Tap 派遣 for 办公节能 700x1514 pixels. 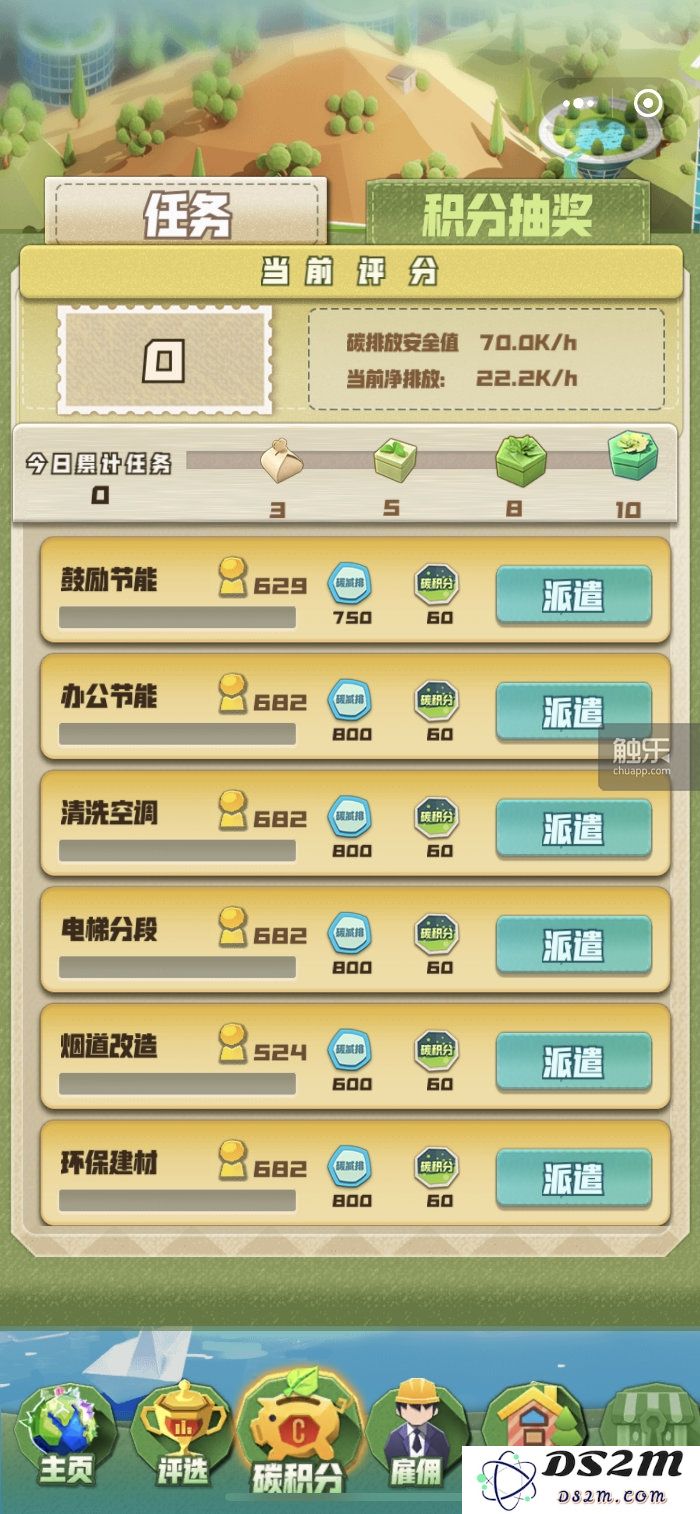point(573,712)
